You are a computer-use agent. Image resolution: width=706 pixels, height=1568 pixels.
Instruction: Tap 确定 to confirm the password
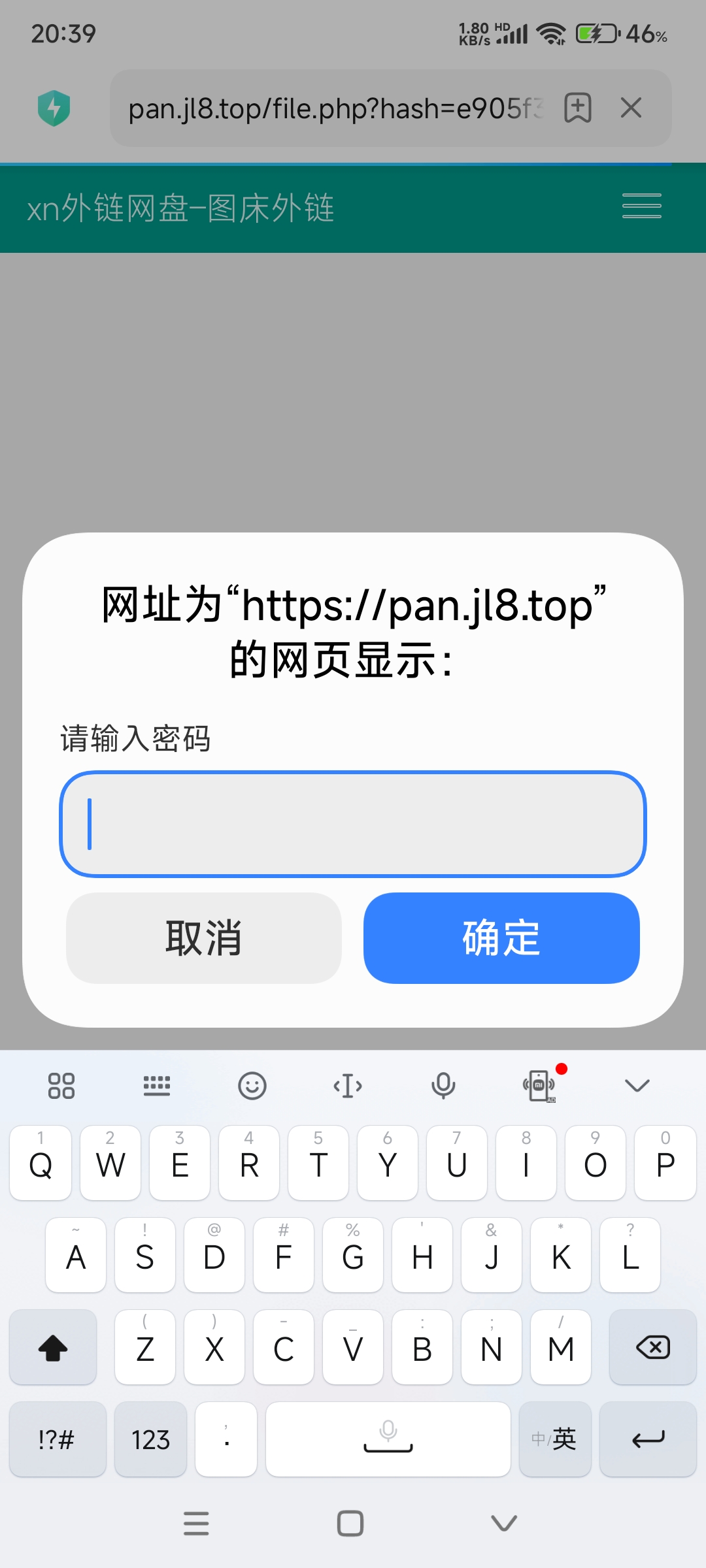click(501, 938)
